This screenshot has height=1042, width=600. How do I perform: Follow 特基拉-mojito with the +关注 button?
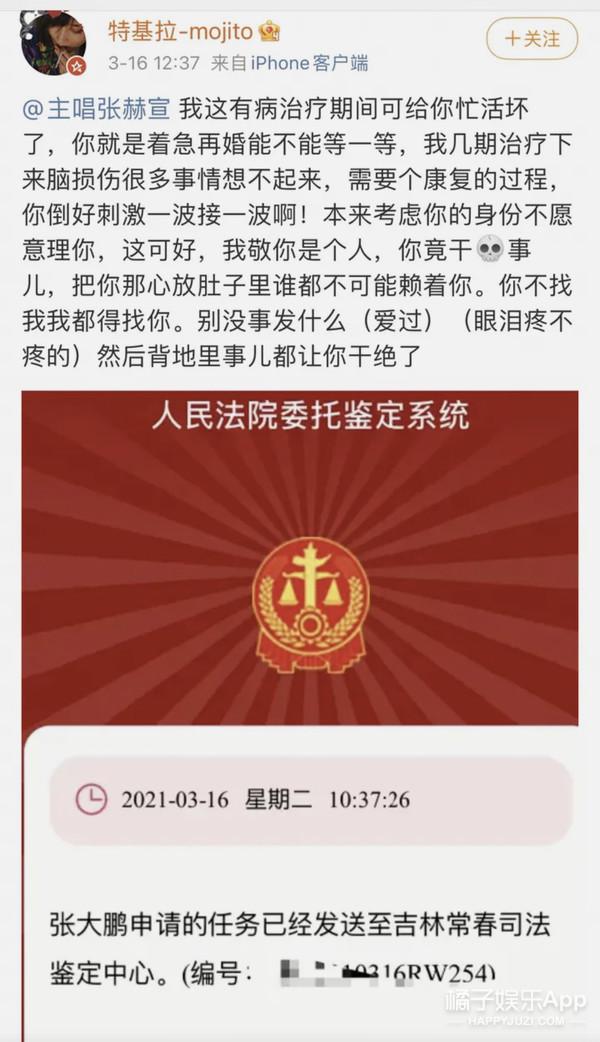coord(532,39)
